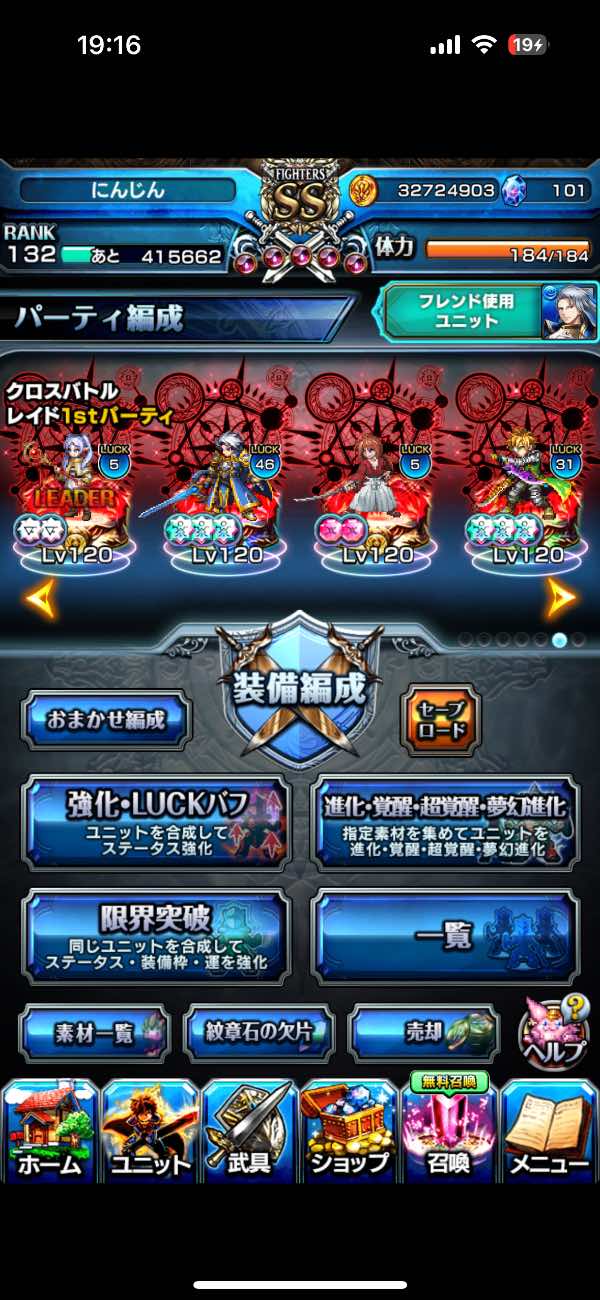Tap the おまかせ編成 auto-formation button

pyautogui.click(x=105, y=719)
